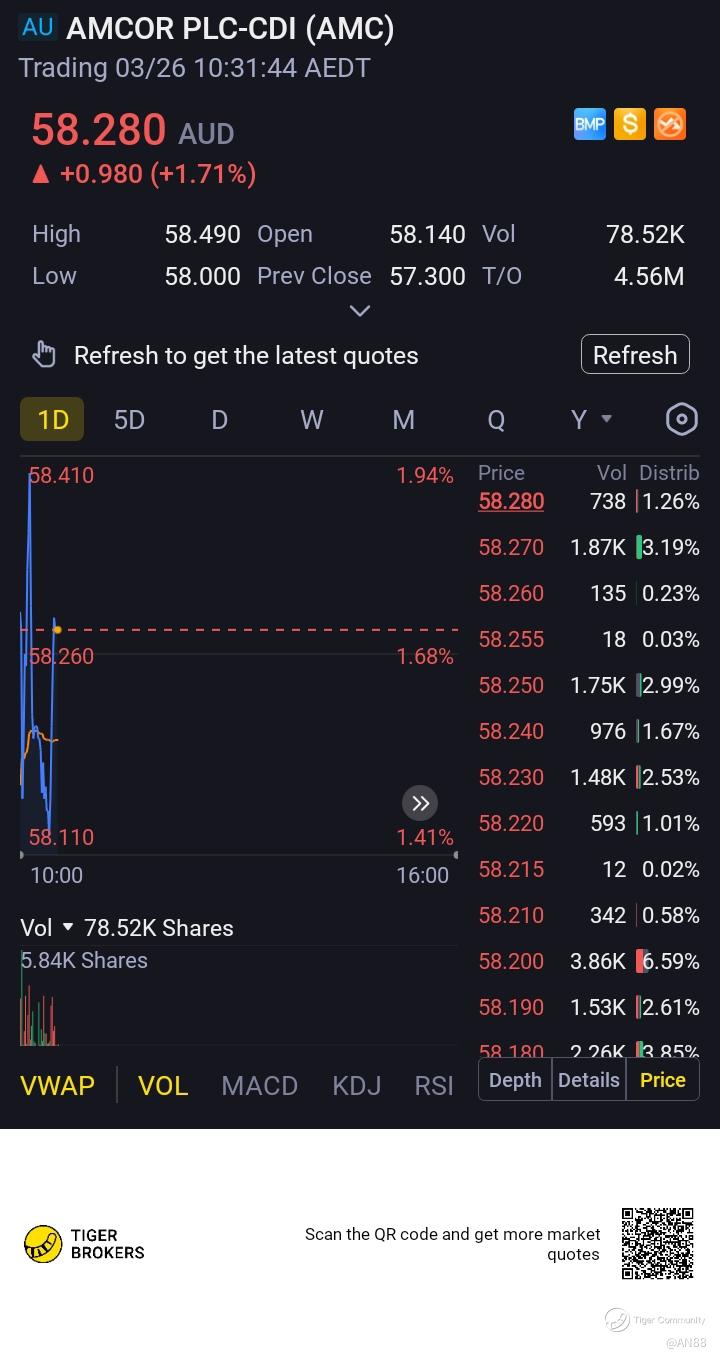Select the RSI indicator
Image resolution: width=720 pixels, height=1359 pixels.
tap(434, 1085)
